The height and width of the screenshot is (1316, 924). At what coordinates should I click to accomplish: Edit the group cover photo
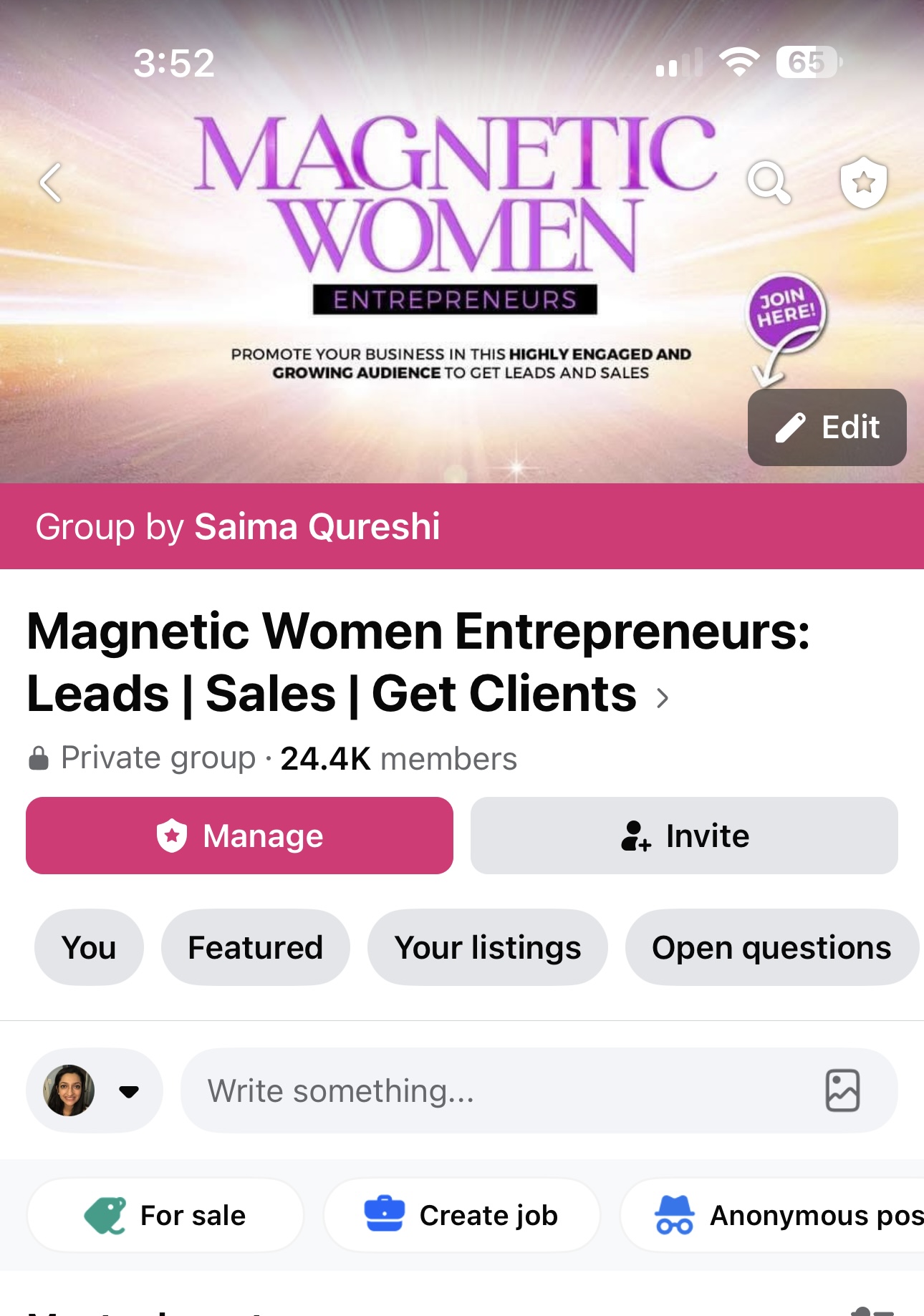coord(827,427)
